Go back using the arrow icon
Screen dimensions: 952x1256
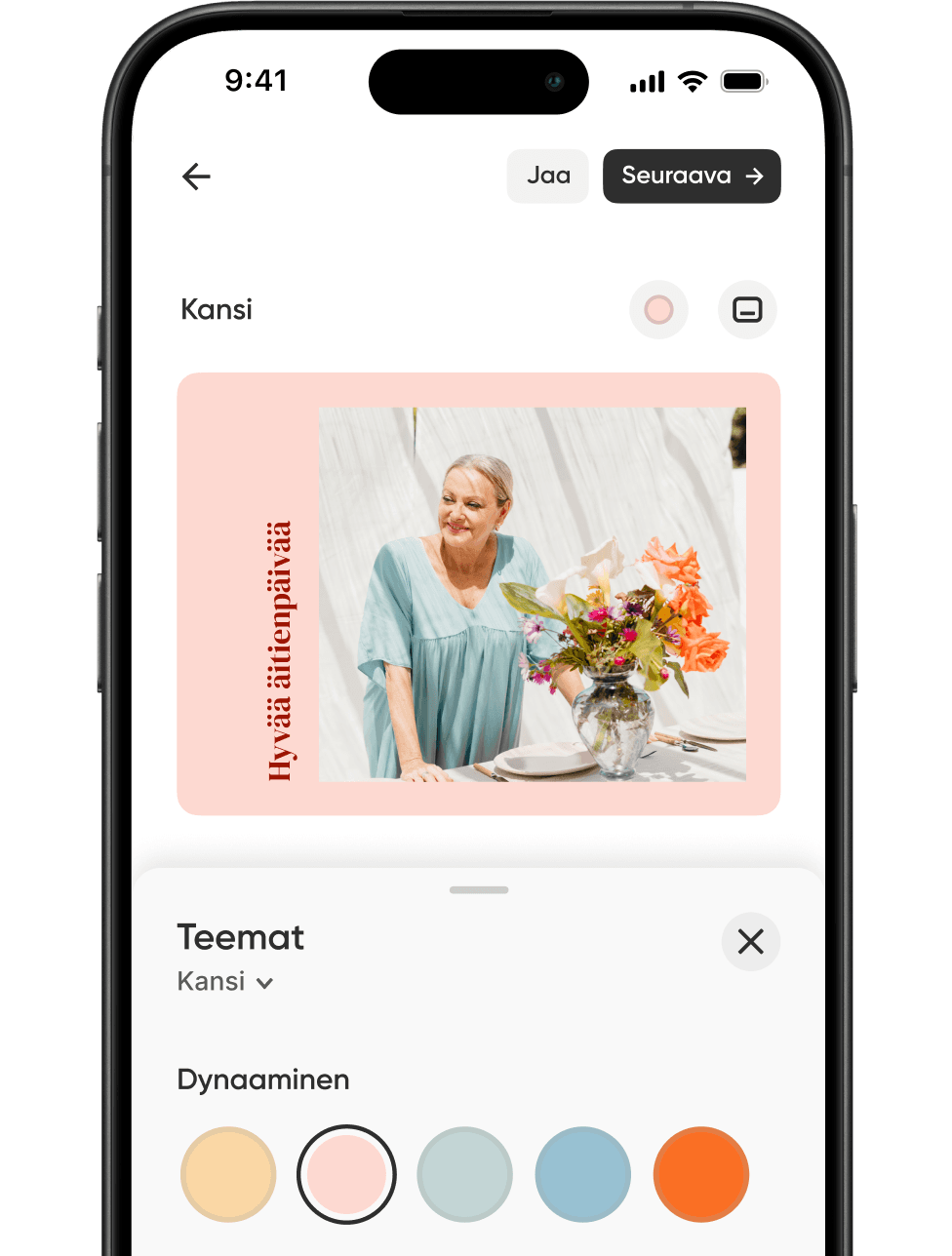click(196, 177)
